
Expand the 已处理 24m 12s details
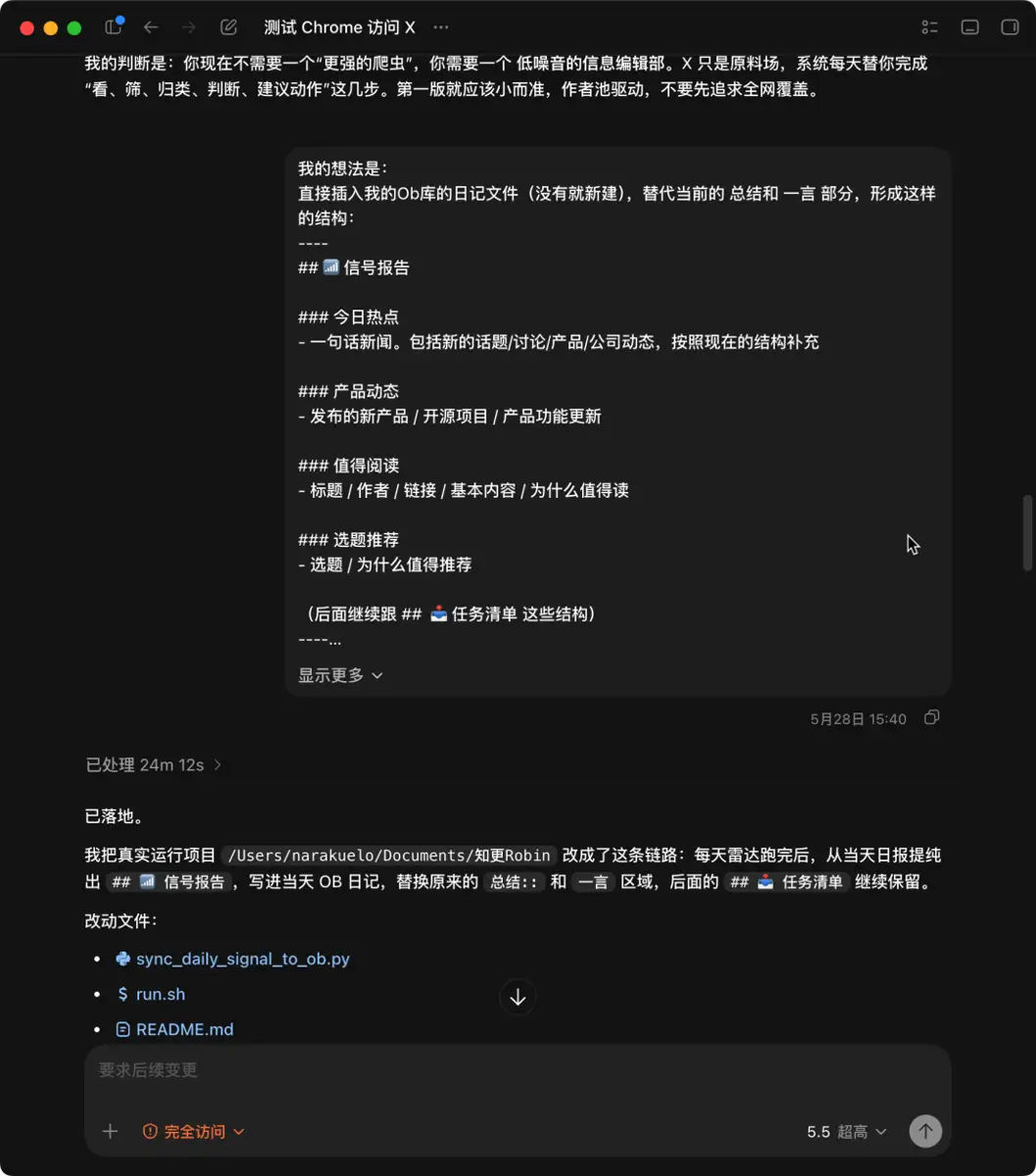tap(154, 764)
